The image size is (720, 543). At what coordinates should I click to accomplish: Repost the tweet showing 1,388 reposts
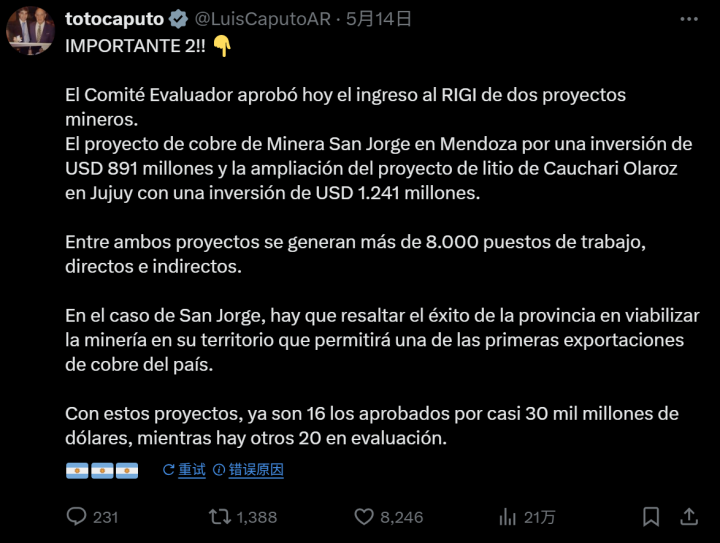(x=243, y=517)
